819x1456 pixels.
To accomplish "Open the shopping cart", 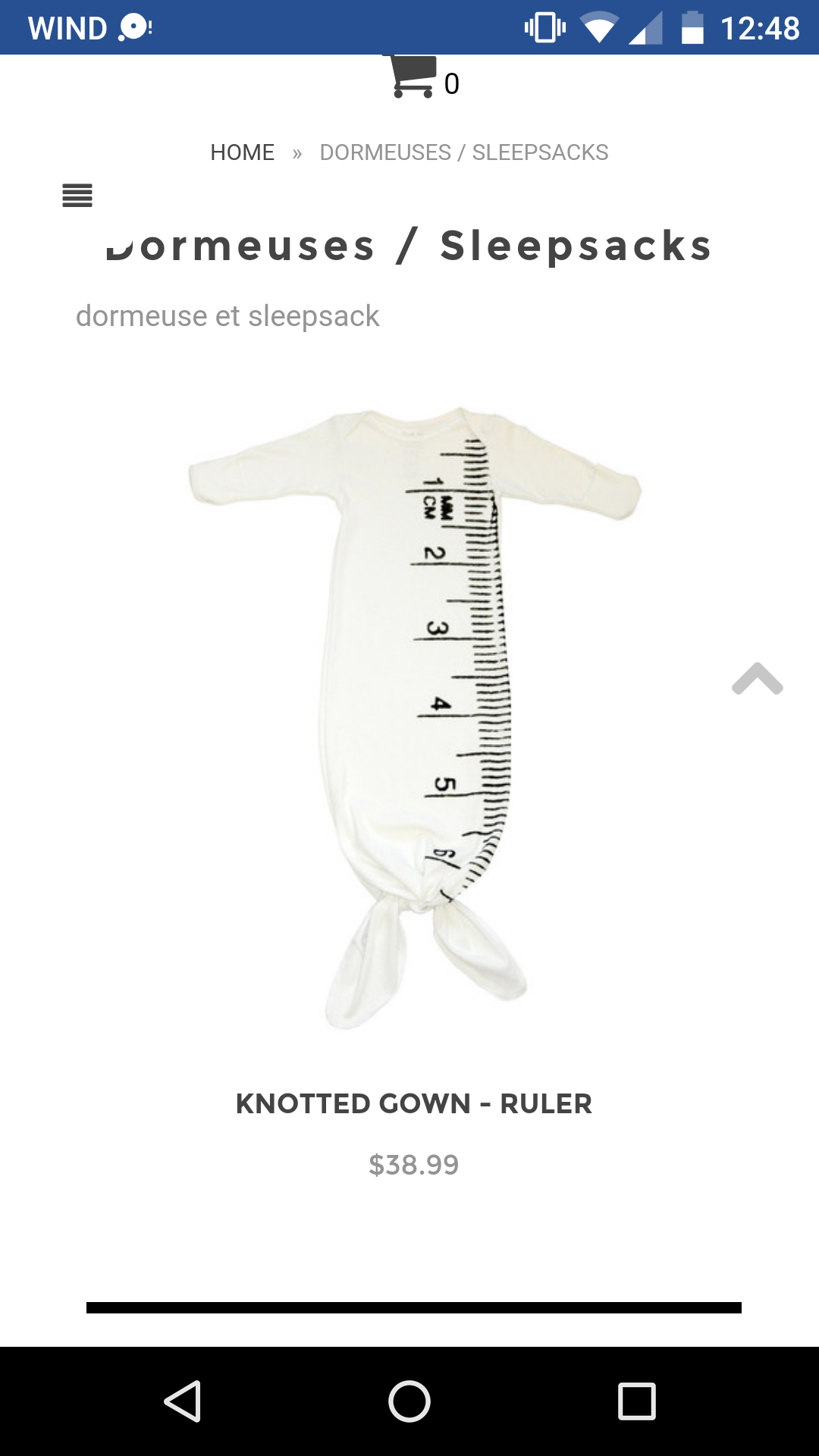I will pos(422,77).
